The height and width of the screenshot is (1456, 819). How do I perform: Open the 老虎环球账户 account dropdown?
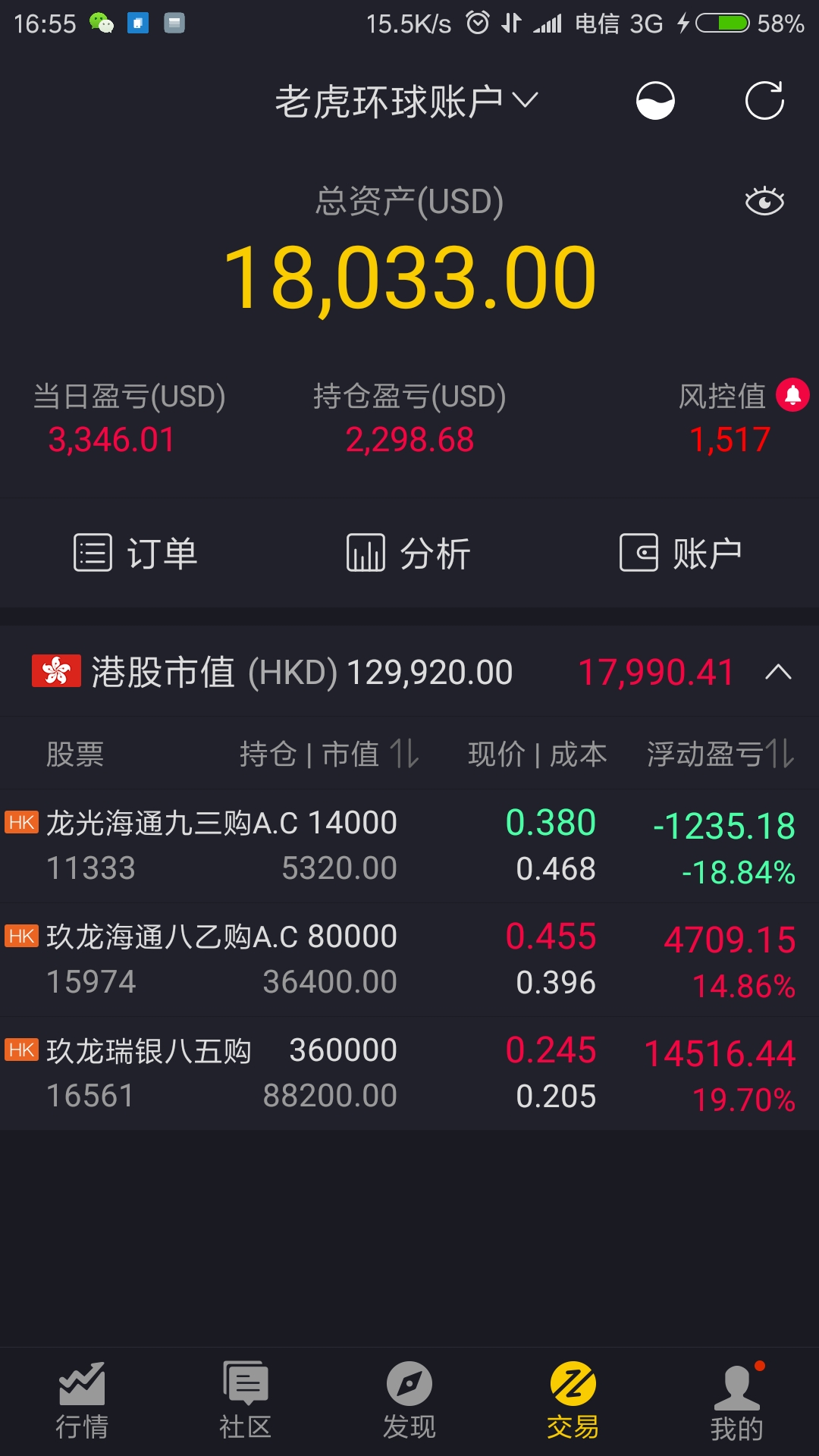point(406,101)
